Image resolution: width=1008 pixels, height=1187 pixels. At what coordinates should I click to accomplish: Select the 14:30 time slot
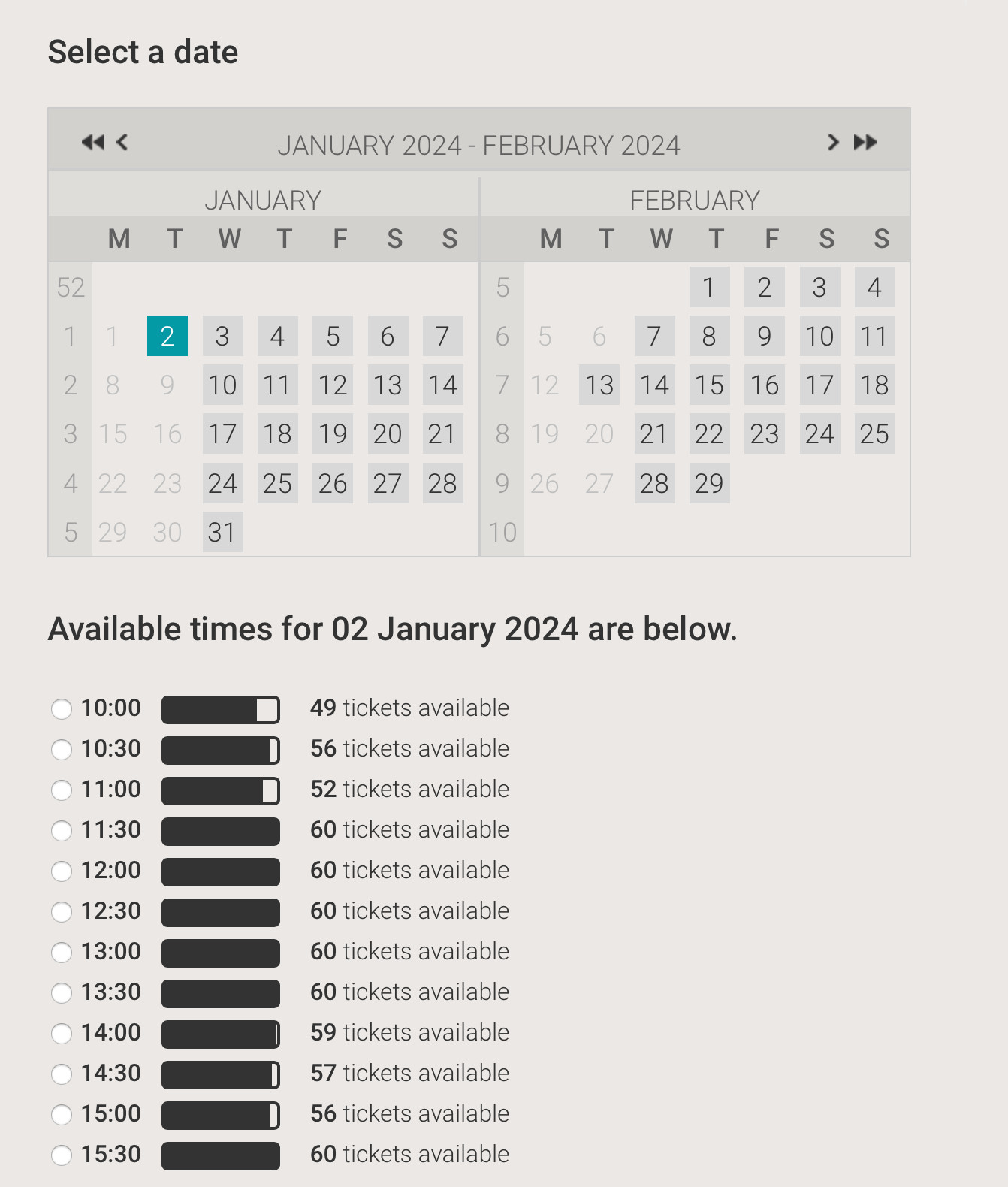click(62, 1074)
